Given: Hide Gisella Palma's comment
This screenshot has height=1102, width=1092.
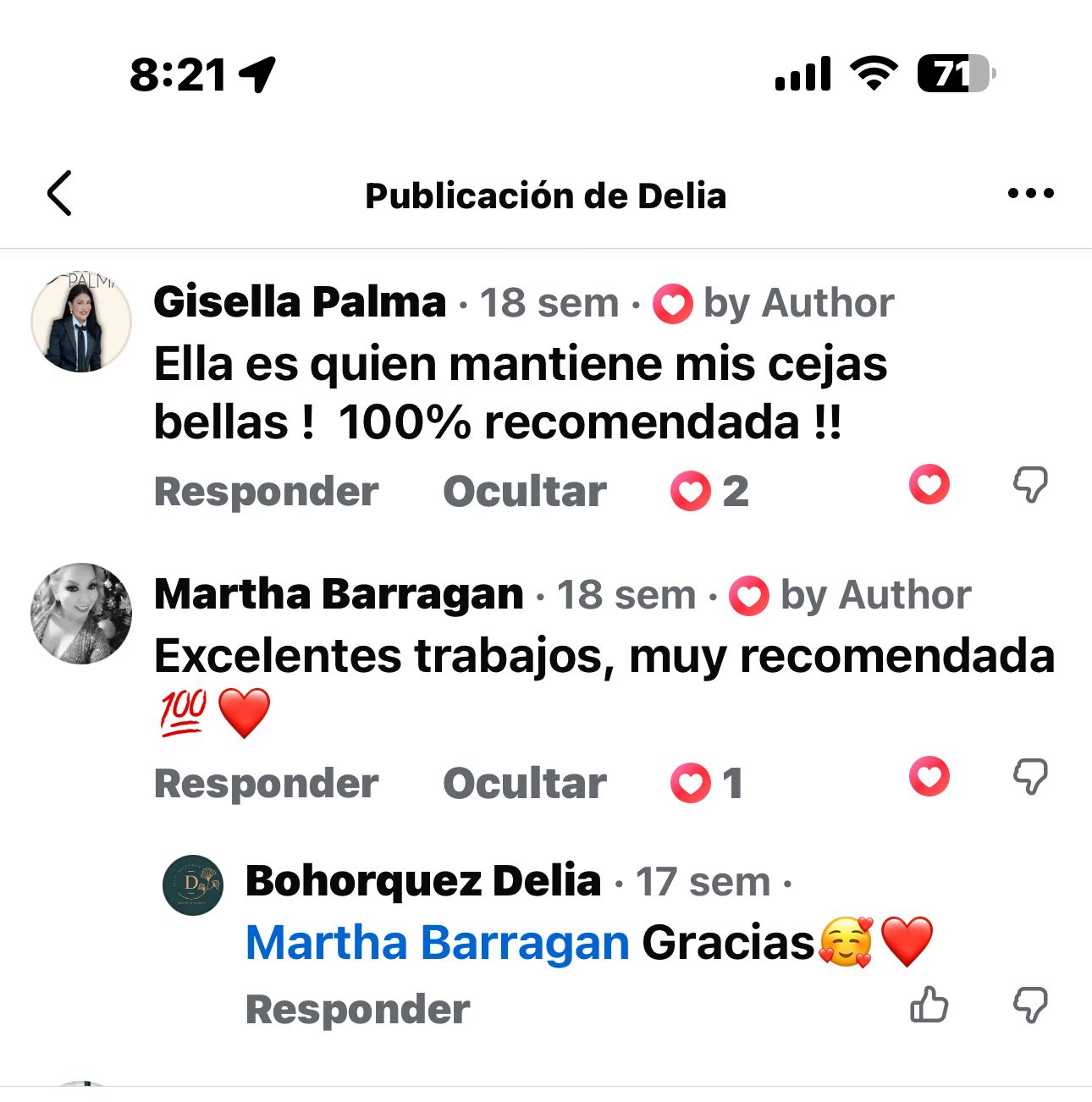Looking at the screenshot, I should click(524, 492).
